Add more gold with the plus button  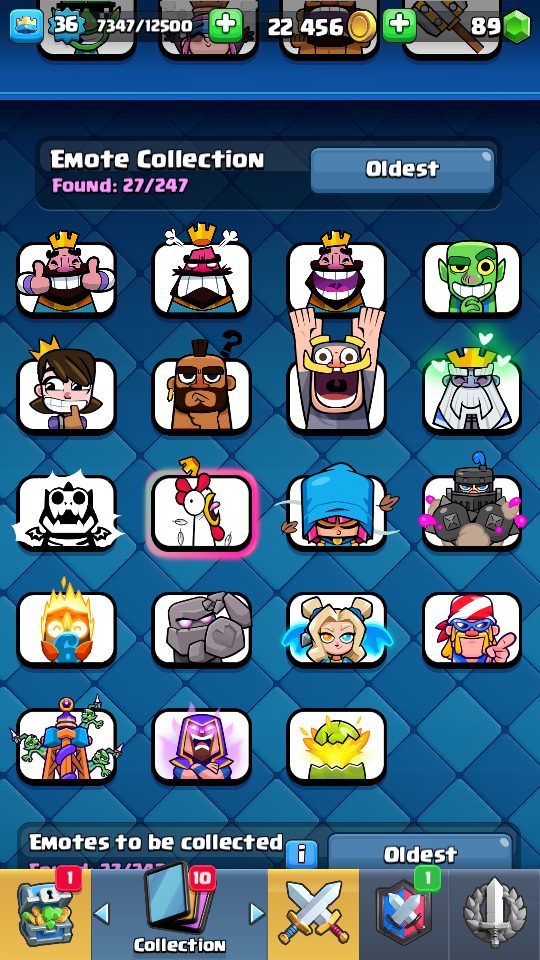(x=399, y=26)
